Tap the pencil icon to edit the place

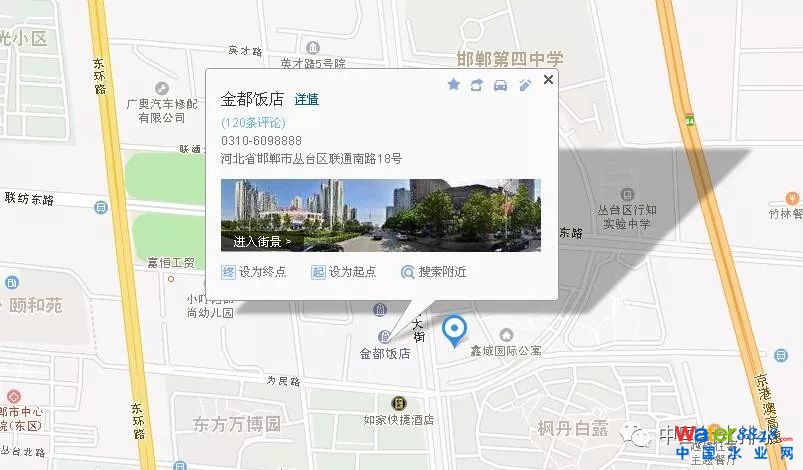tap(524, 85)
